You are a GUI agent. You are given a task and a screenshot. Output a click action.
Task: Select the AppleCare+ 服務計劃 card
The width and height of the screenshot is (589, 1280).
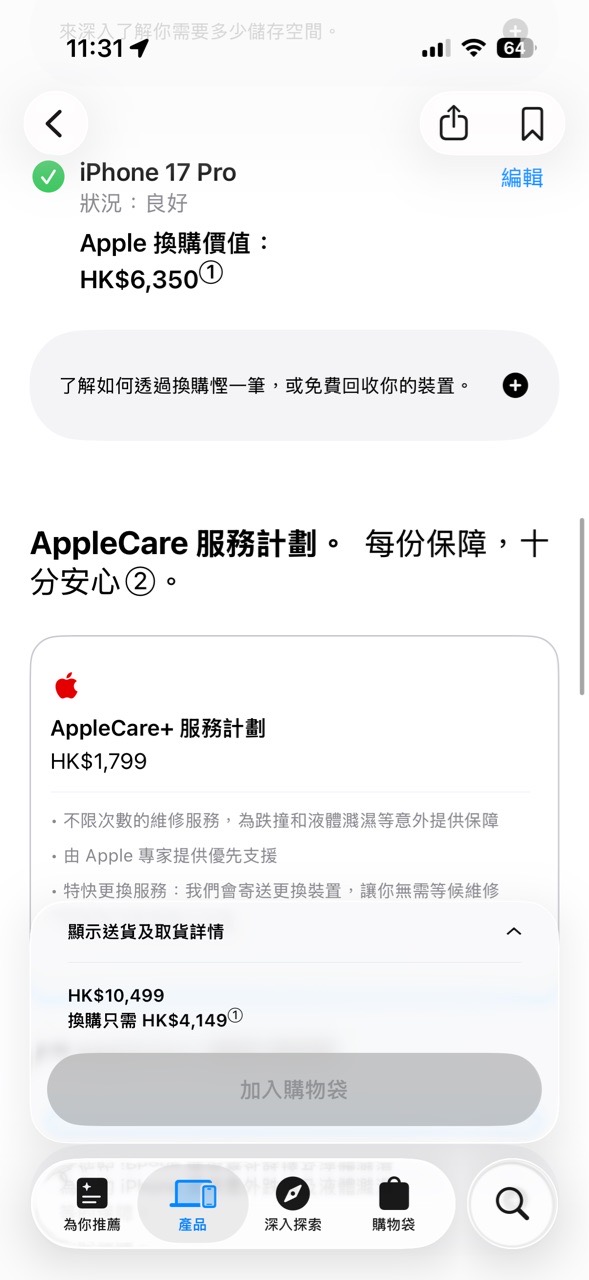(294, 770)
